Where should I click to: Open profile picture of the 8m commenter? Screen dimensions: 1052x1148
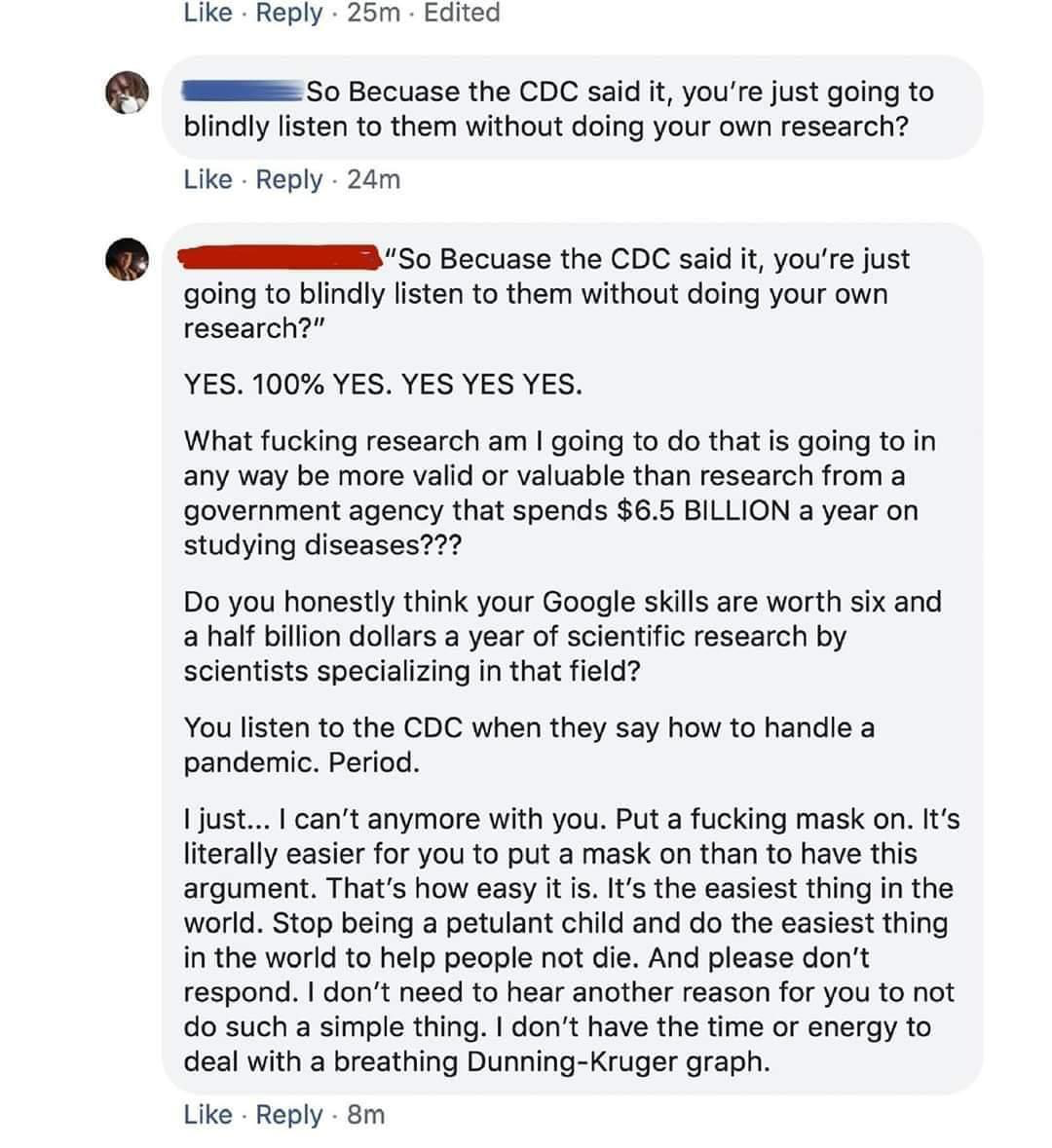point(128,259)
